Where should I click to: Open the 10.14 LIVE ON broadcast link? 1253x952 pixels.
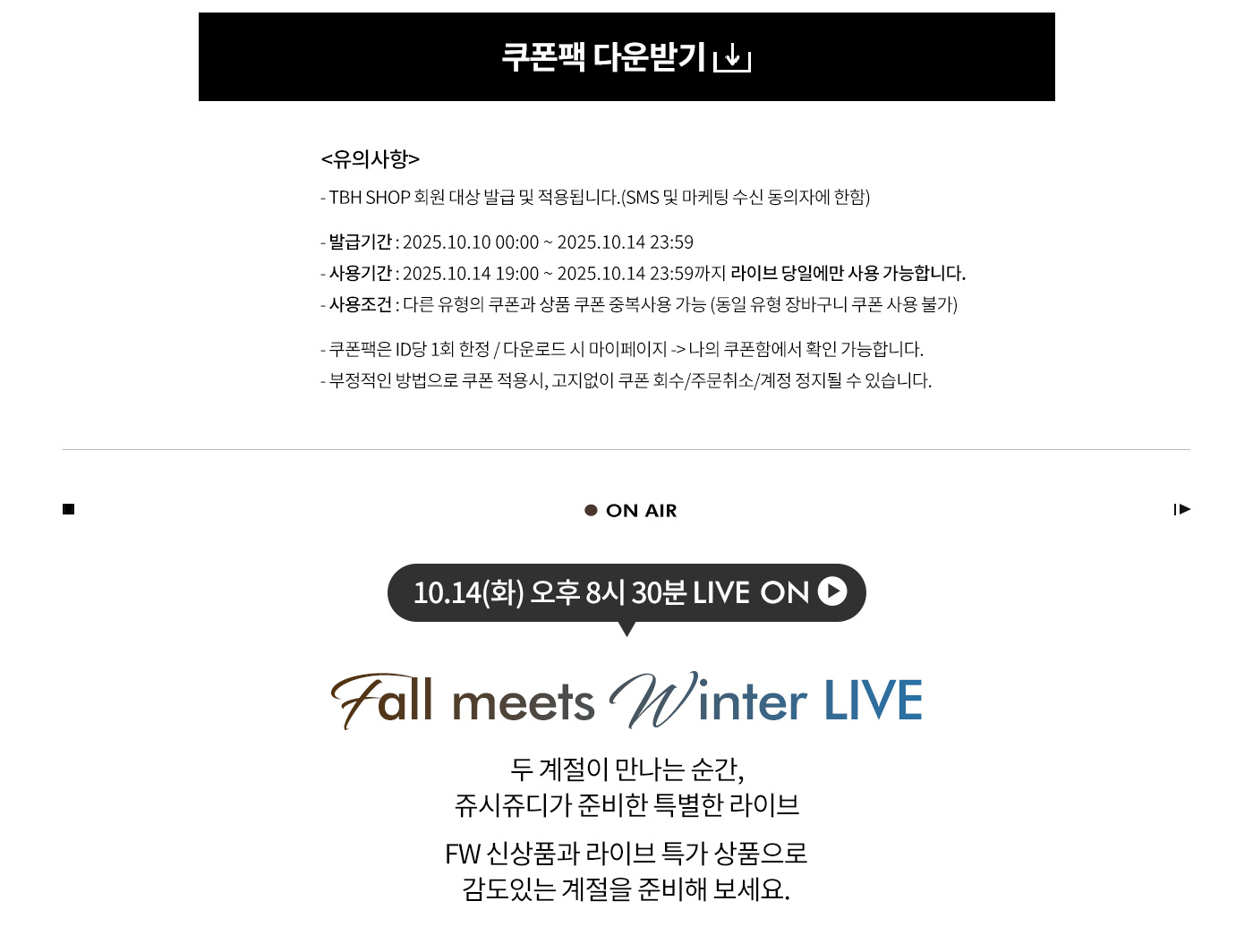click(x=626, y=592)
